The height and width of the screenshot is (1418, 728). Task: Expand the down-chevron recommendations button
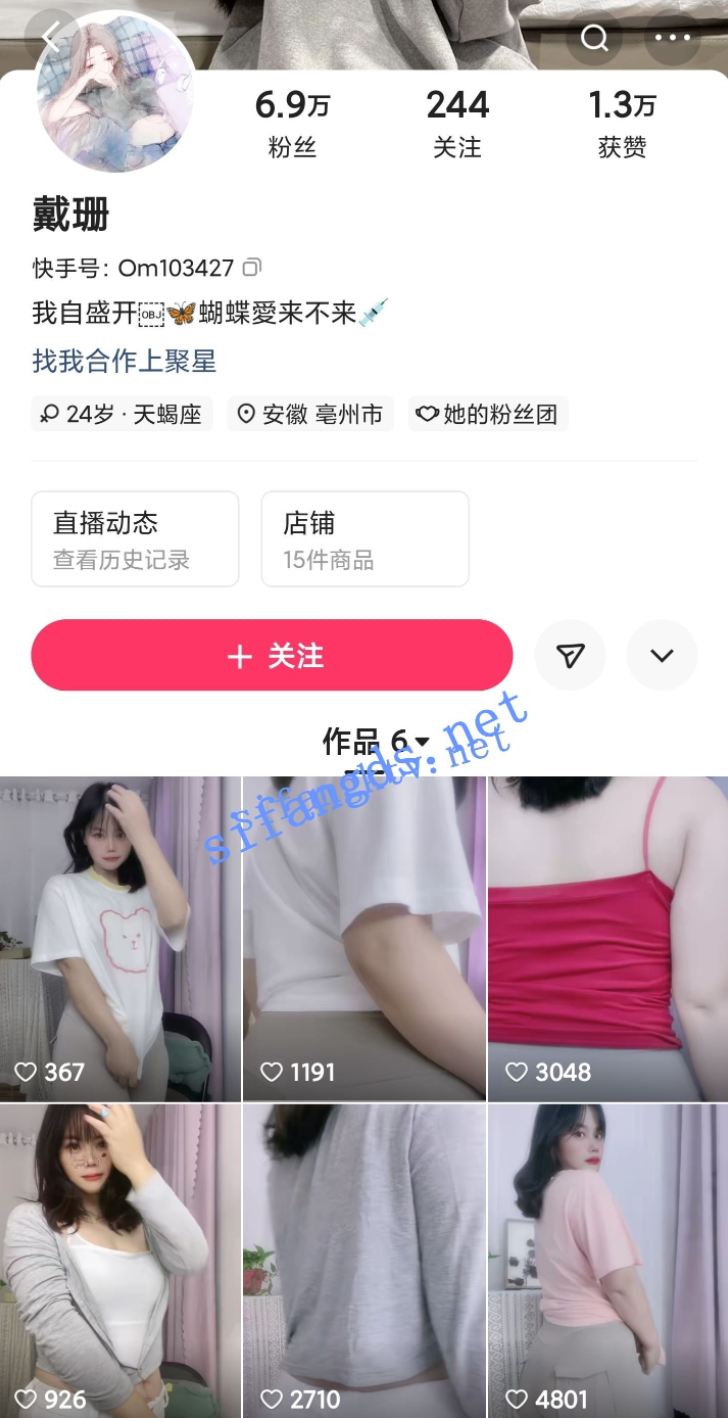[x=661, y=655]
